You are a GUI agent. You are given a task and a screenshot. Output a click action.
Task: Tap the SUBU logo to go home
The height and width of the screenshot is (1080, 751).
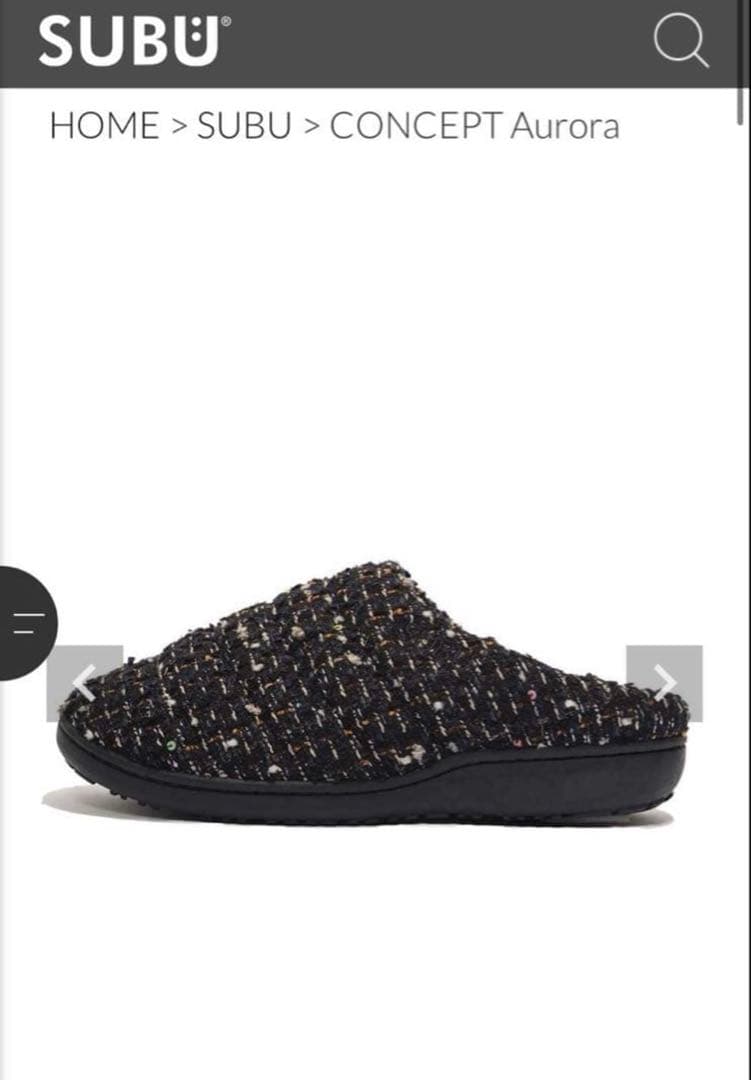click(134, 42)
